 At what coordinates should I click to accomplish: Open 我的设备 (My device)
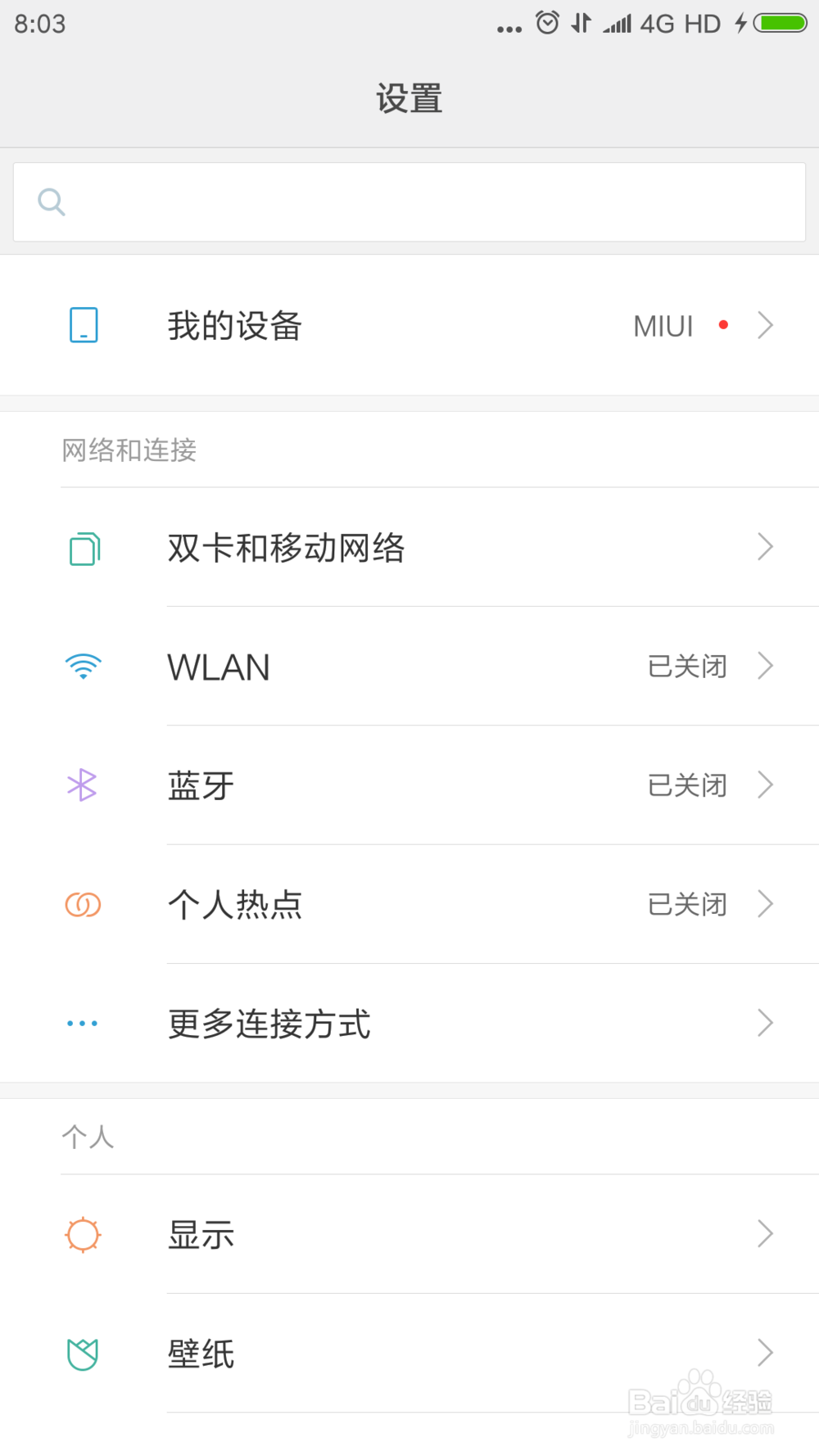[x=409, y=326]
